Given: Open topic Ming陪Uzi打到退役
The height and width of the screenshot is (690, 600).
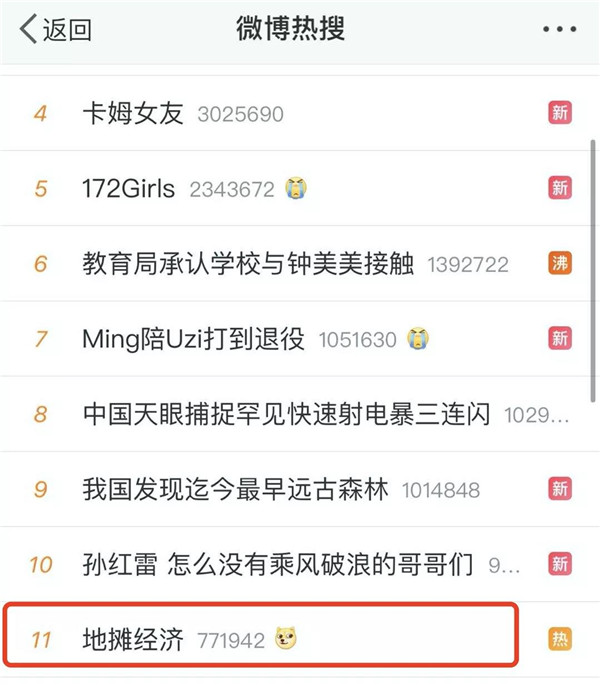Looking at the screenshot, I should 193,339.
